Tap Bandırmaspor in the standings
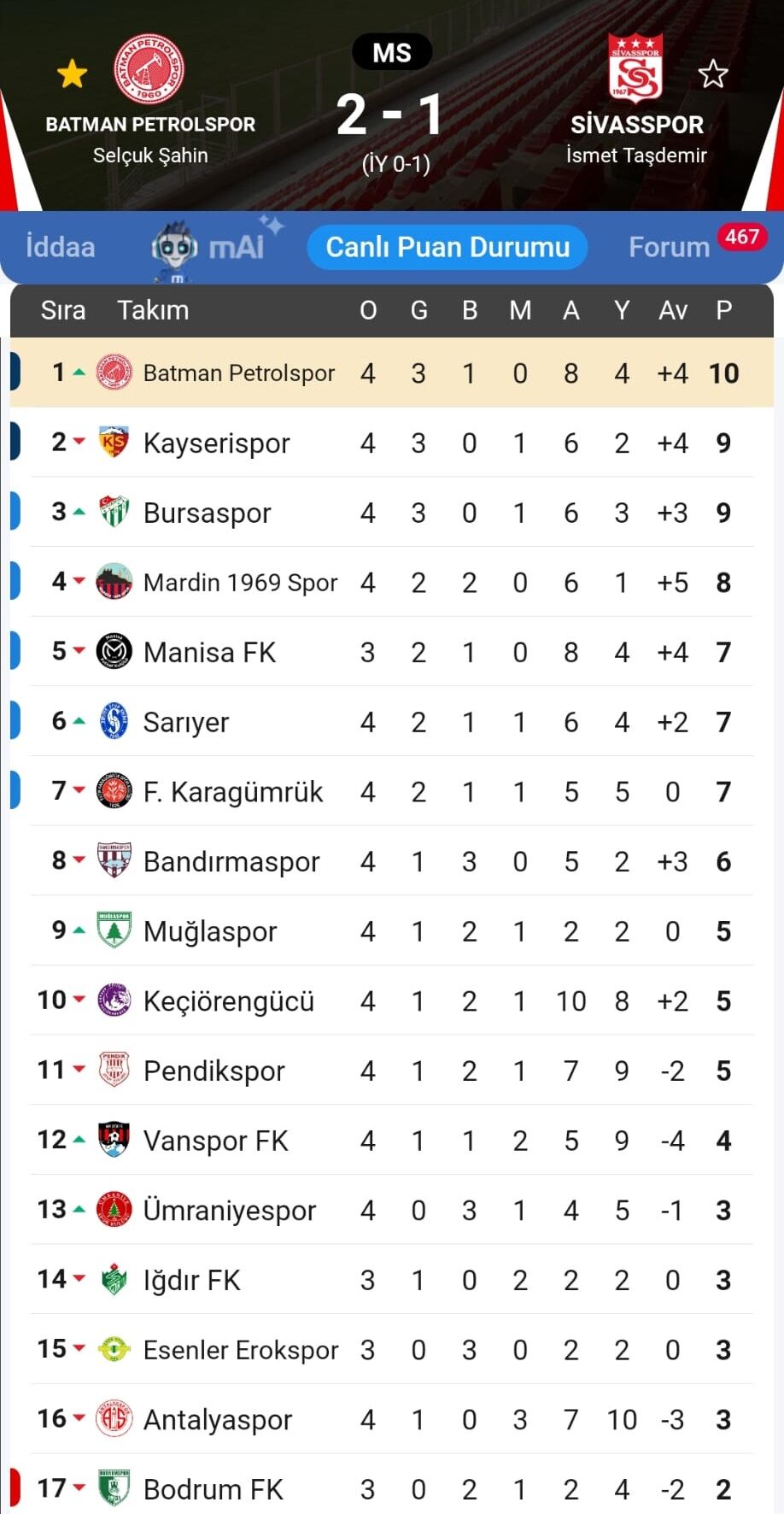784x1514 pixels. pos(392,861)
